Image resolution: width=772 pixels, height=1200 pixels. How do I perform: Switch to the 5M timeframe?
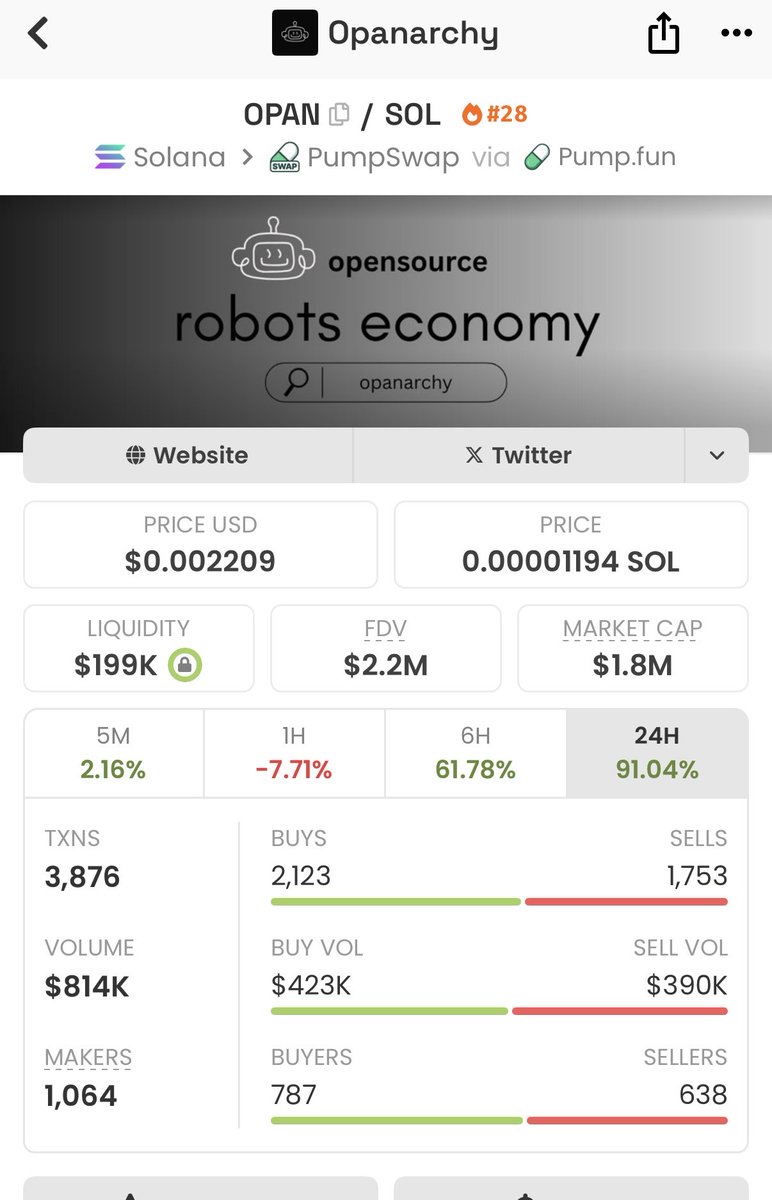[x=113, y=753]
